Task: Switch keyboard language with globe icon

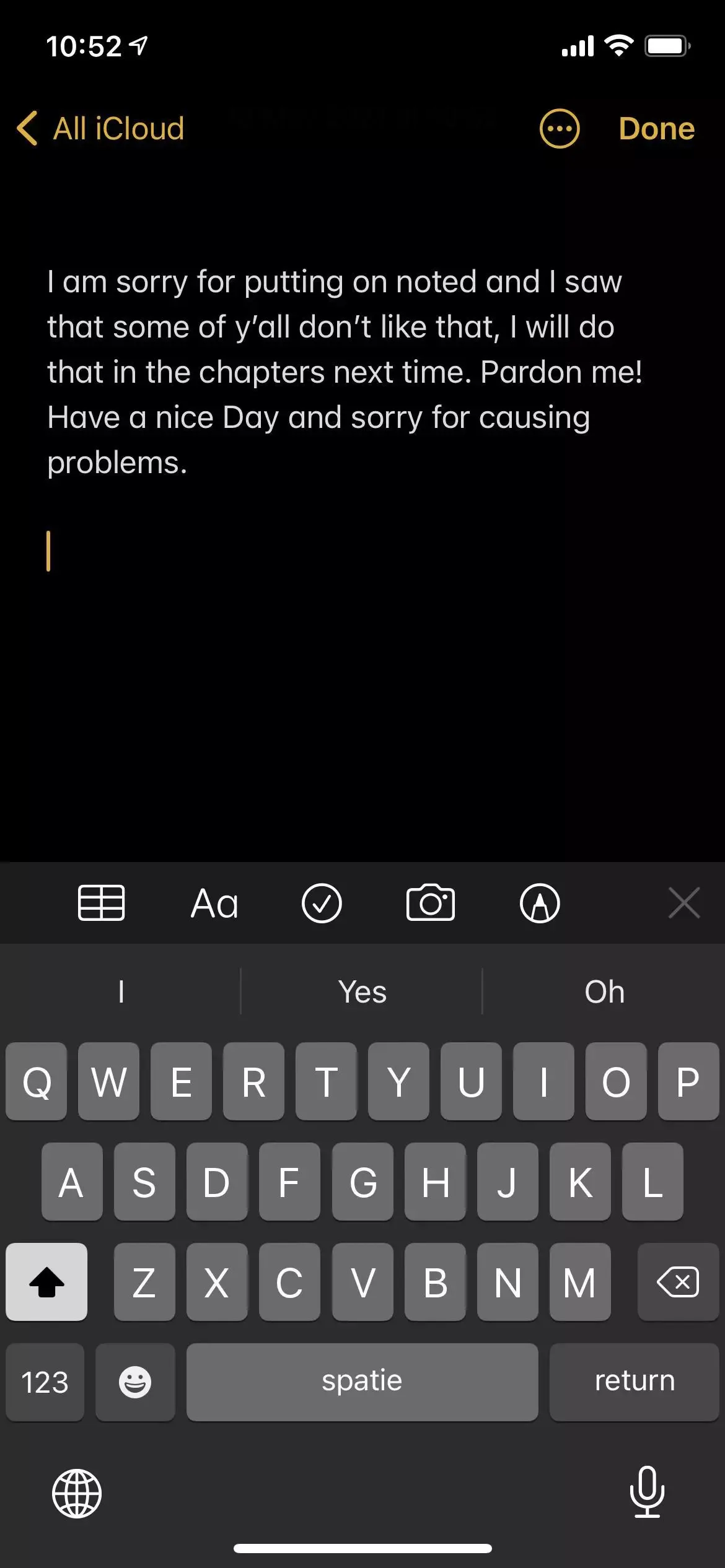Action: [77, 1494]
